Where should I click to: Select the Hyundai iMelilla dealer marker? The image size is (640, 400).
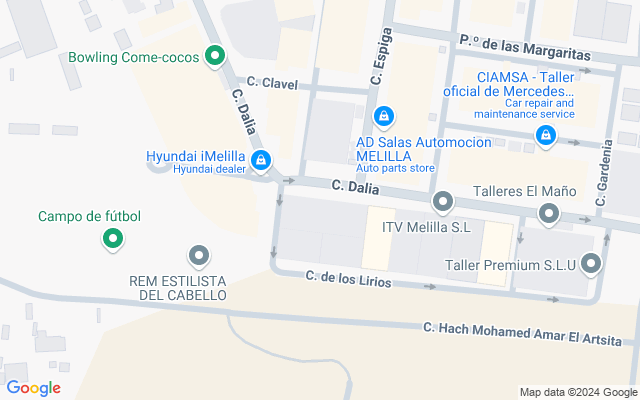pyautogui.click(x=260, y=159)
